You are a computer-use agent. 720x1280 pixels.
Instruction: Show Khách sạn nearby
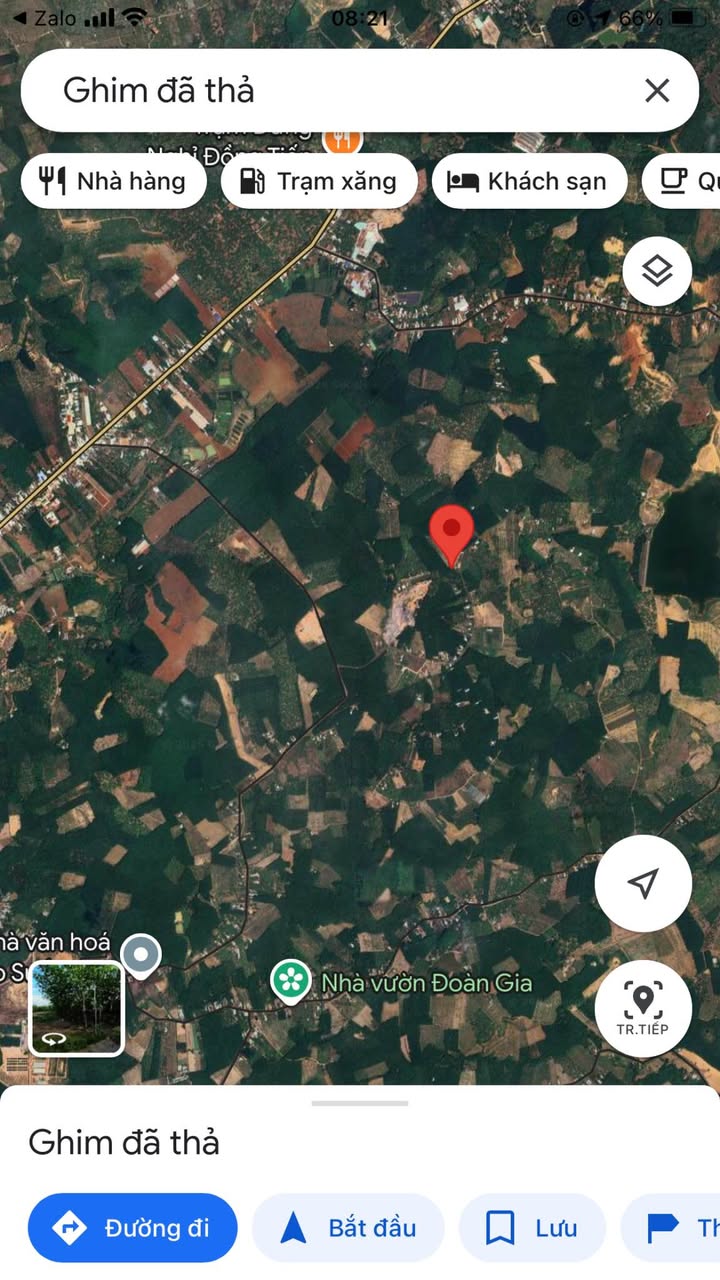528,181
